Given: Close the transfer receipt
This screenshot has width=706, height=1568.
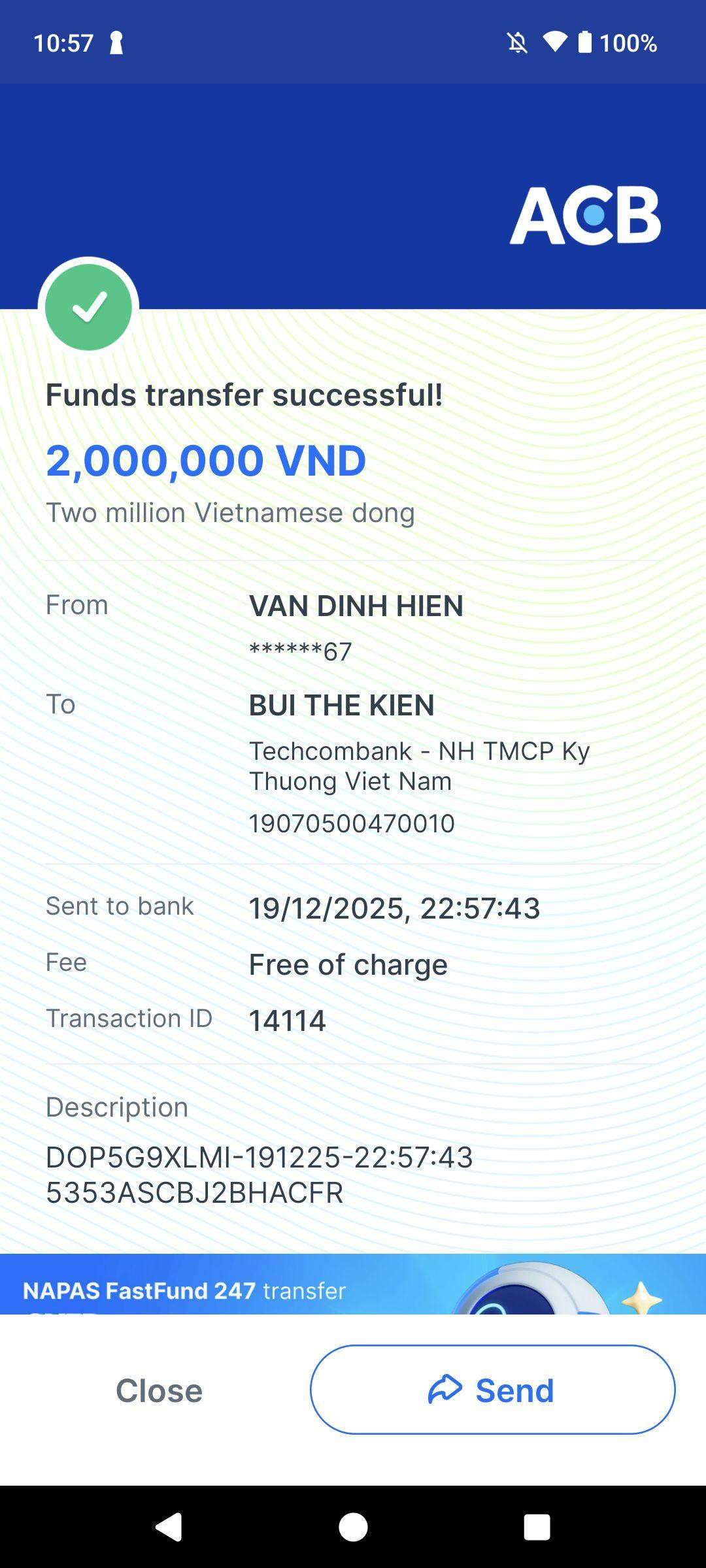Looking at the screenshot, I should (159, 1390).
